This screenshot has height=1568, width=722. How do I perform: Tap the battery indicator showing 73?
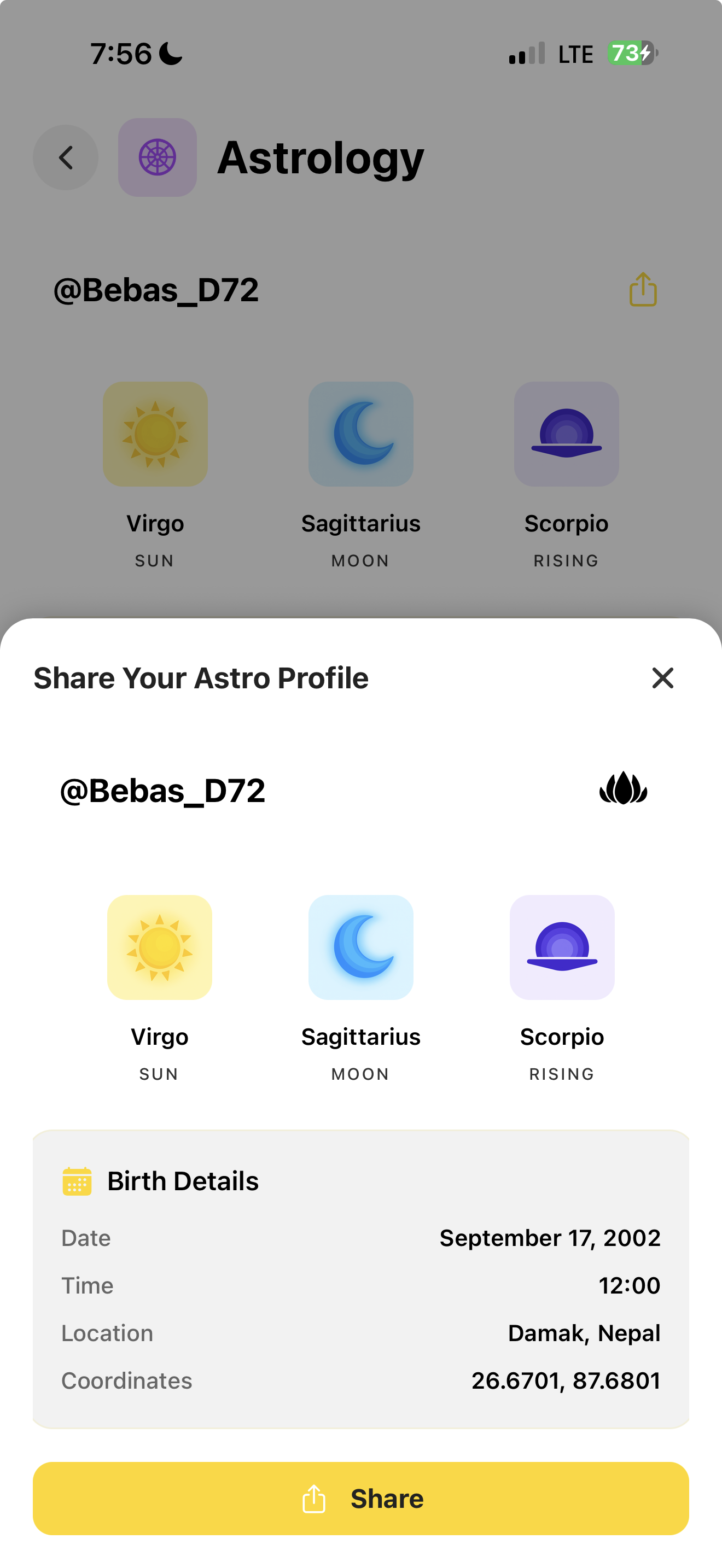(630, 54)
